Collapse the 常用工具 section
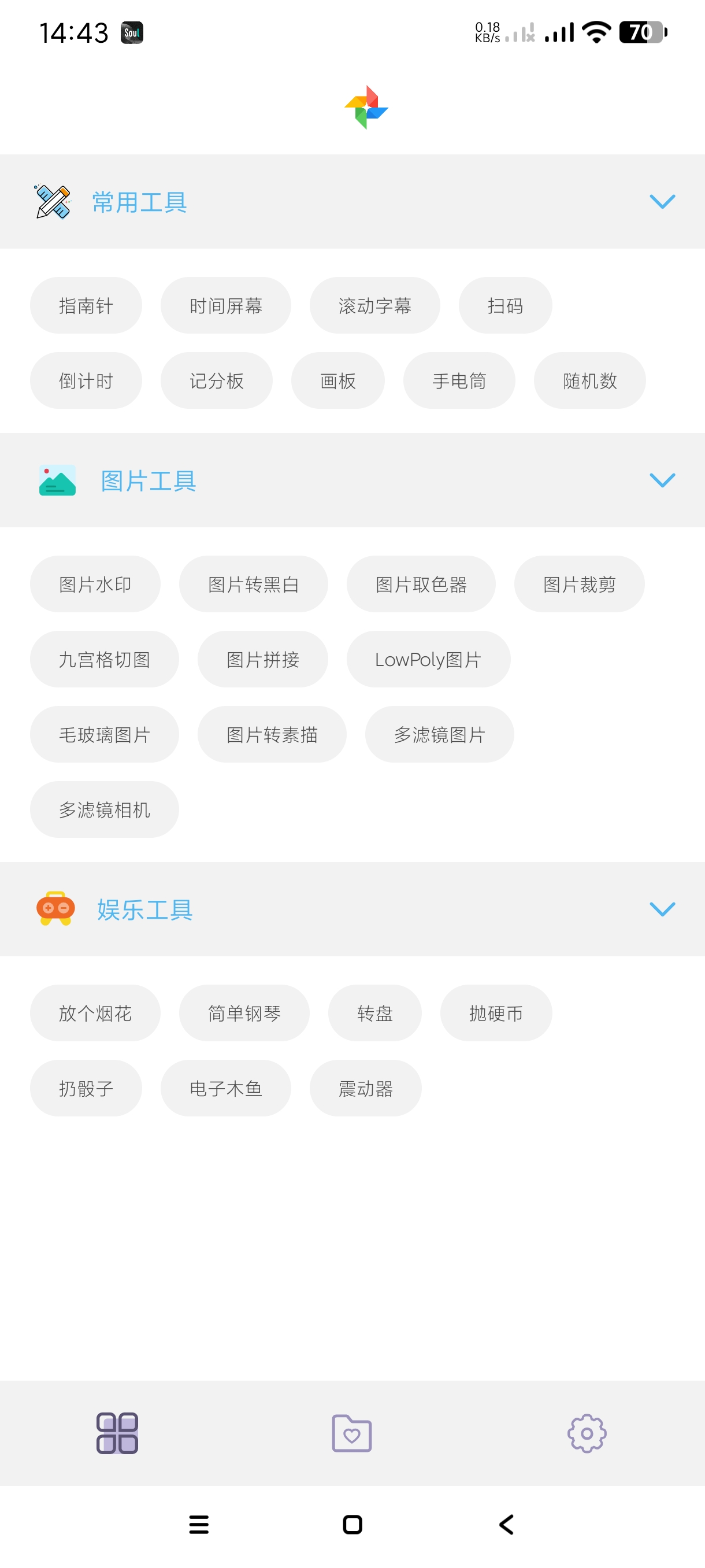Image resolution: width=705 pixels, height=1568 pixels. coord(662,201)
